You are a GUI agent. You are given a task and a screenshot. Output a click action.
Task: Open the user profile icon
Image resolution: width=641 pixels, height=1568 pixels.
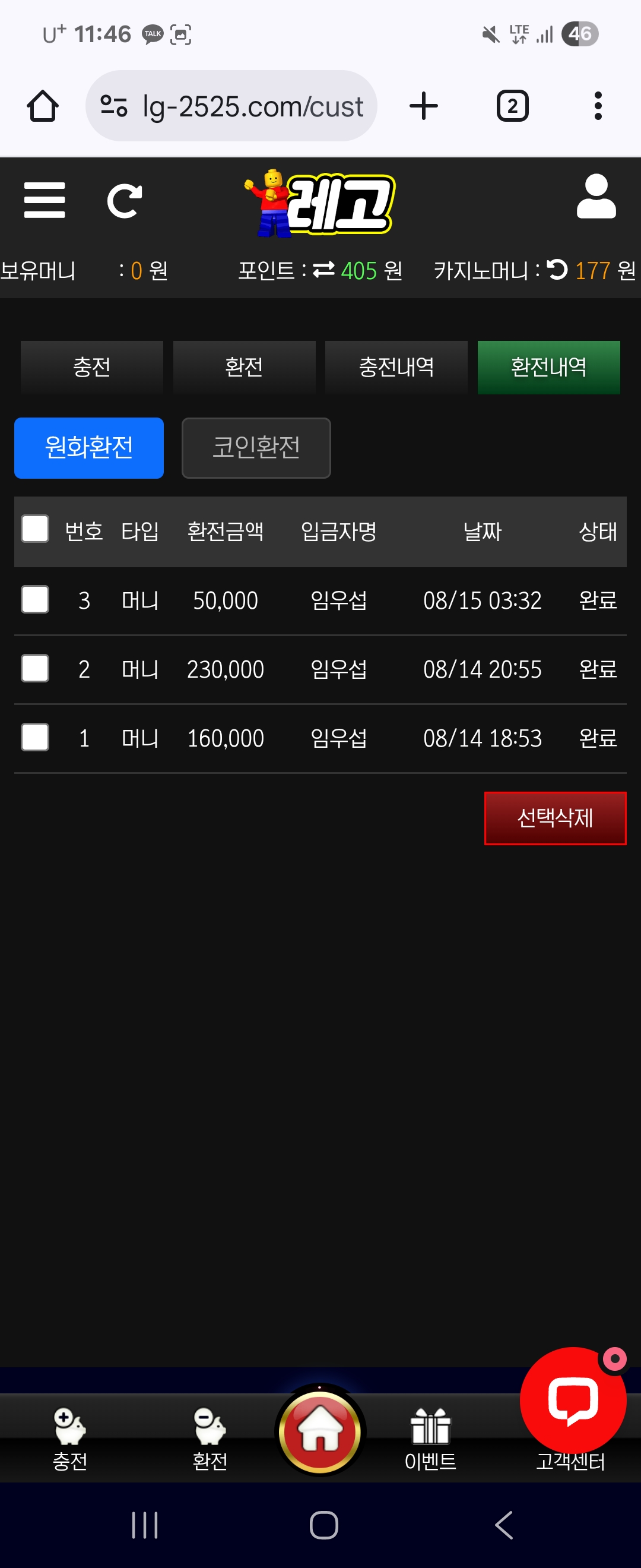click(x=596, y=197)
